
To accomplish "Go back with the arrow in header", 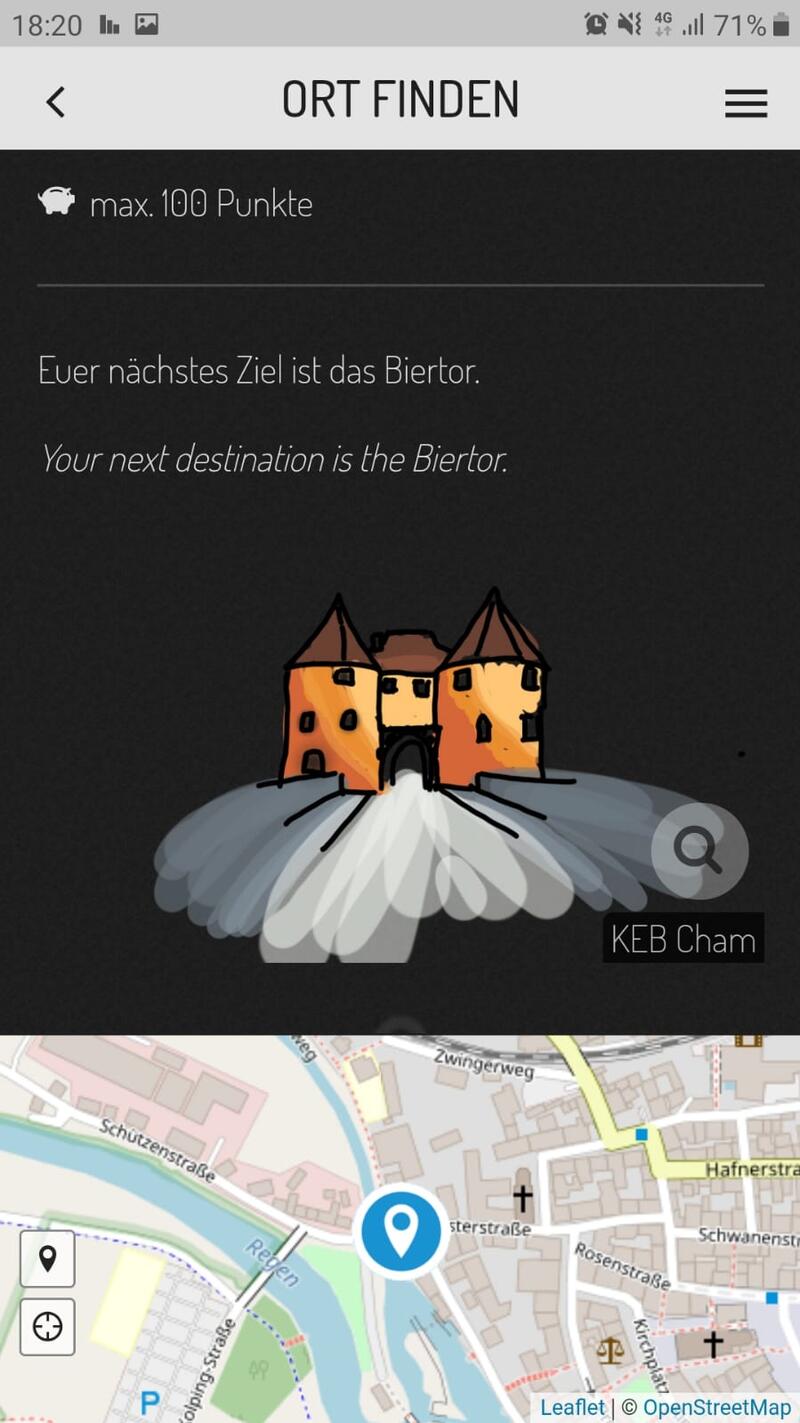I will click(55, 101).
